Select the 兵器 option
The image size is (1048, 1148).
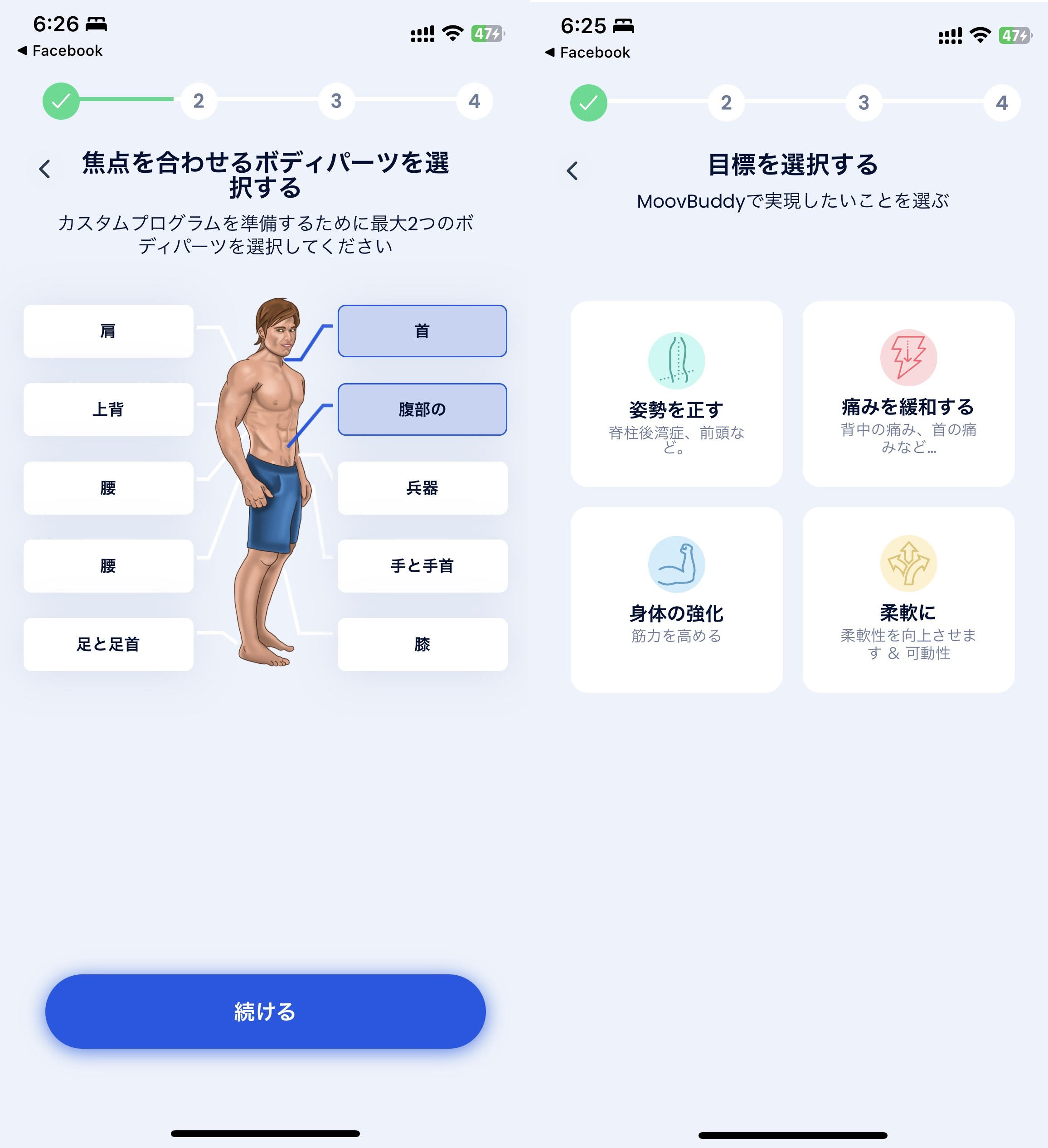click(x=422, y=488)
